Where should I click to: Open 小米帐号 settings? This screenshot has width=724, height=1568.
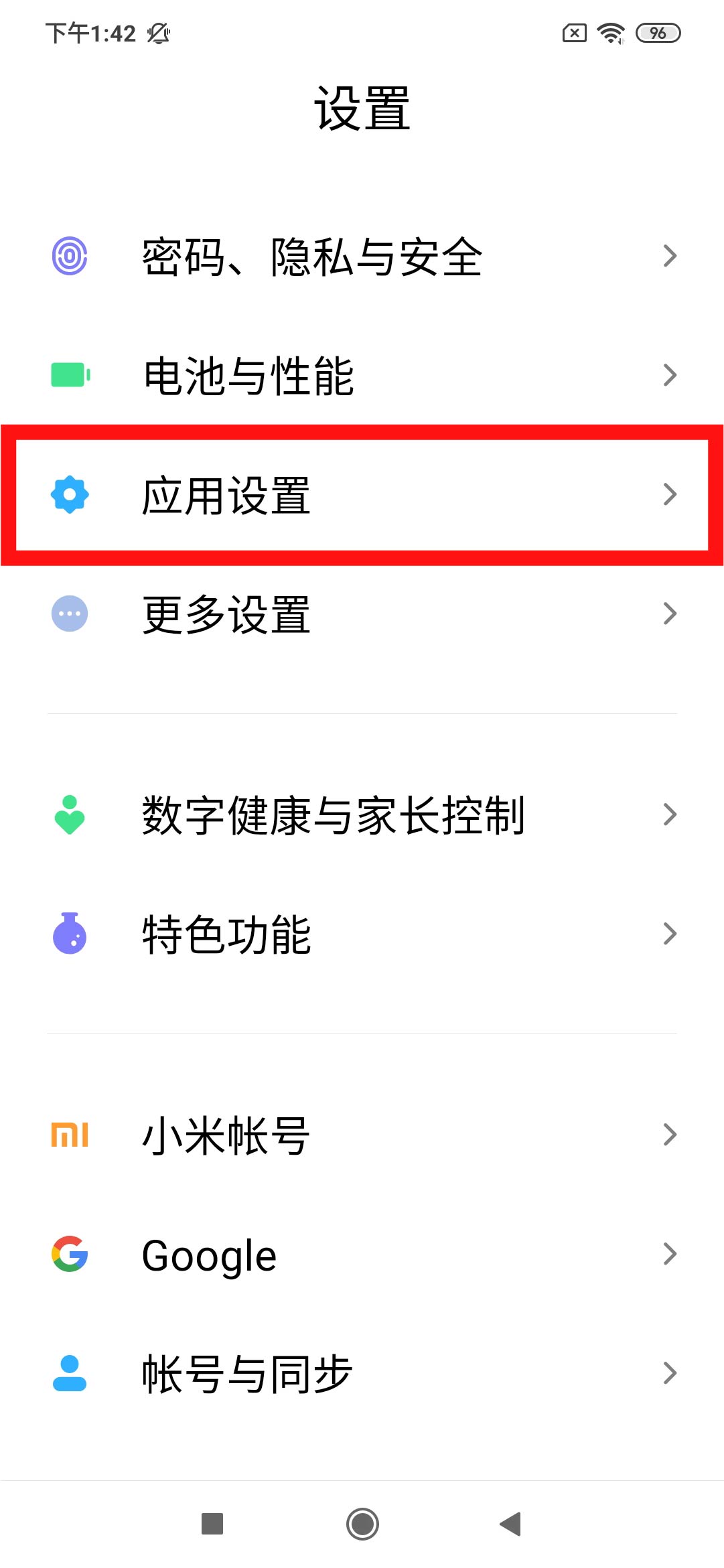362,1135
